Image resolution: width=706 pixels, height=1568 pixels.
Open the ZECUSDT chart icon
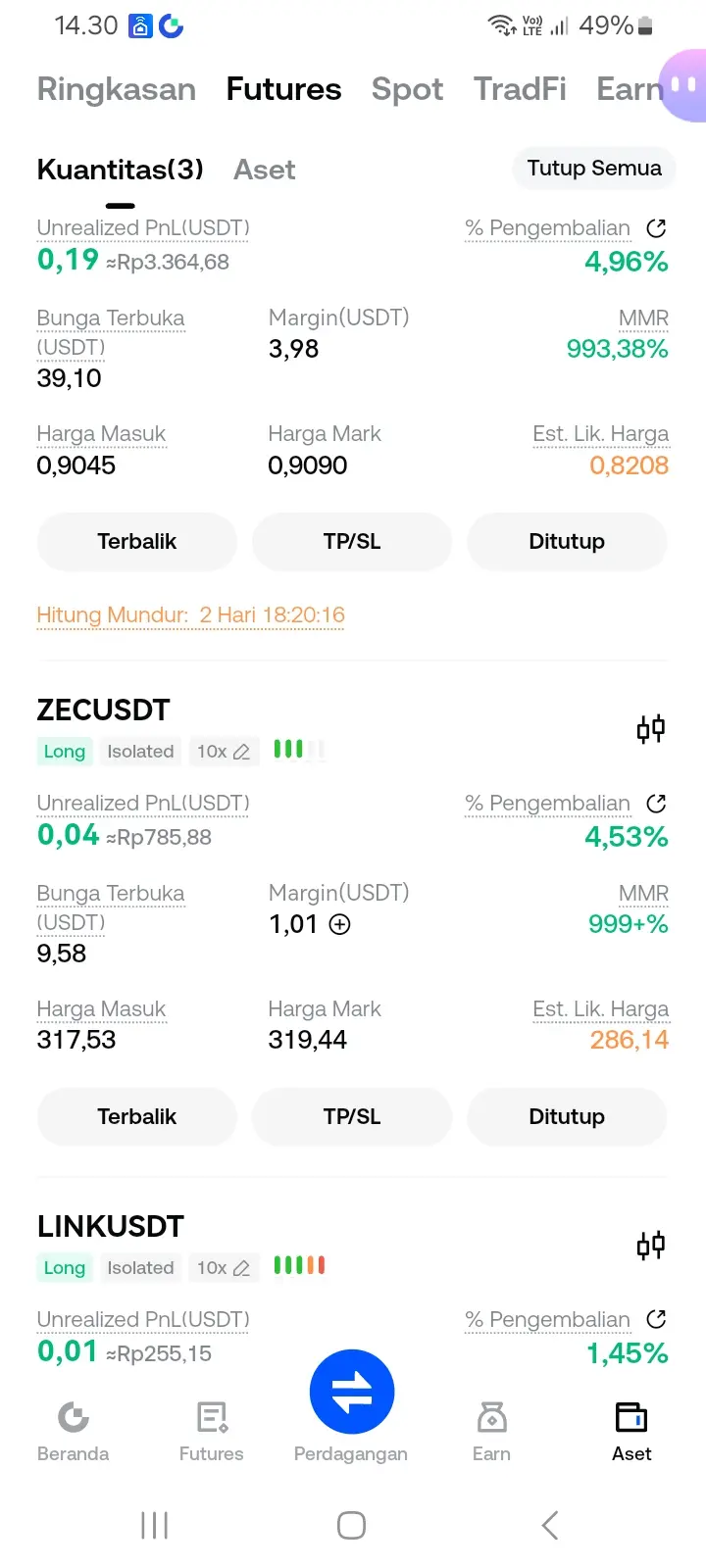650,729
